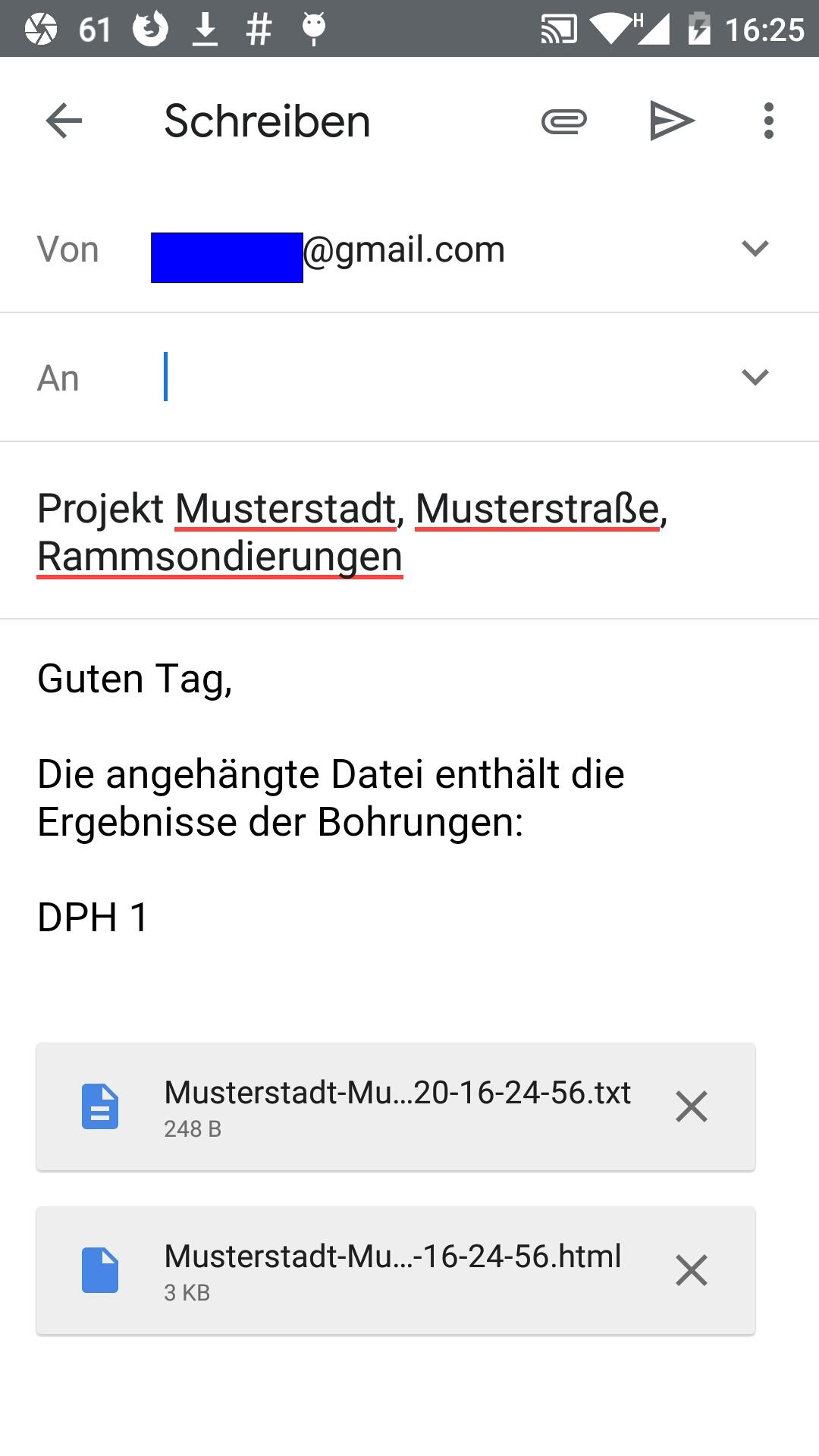Screen dimensions: 819x1456
Task: Go back from the Schreiben screen
Action: tap(64, 121)
